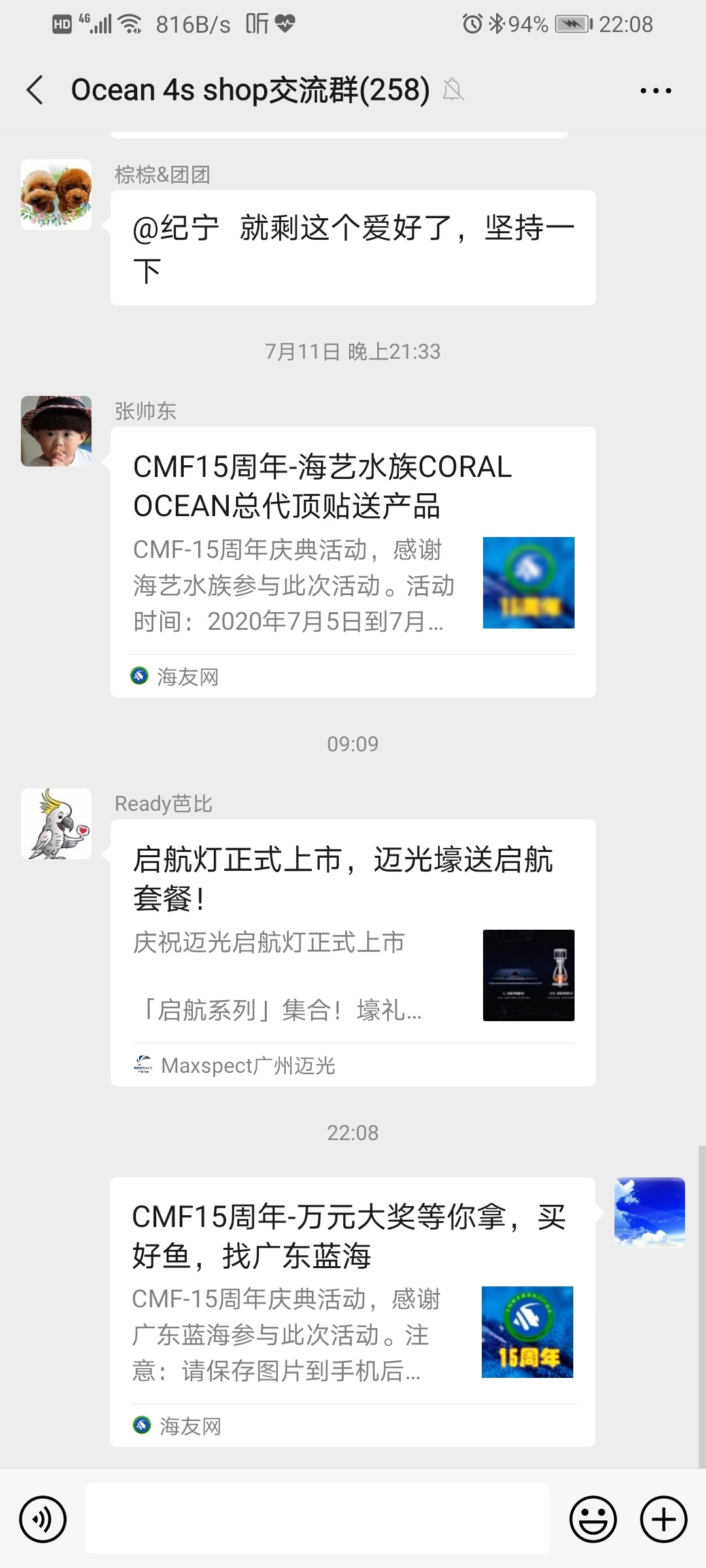This screenshot has height=1568, width=706.
Task: Switch to voice message input
Action: tap(43, 1519)
